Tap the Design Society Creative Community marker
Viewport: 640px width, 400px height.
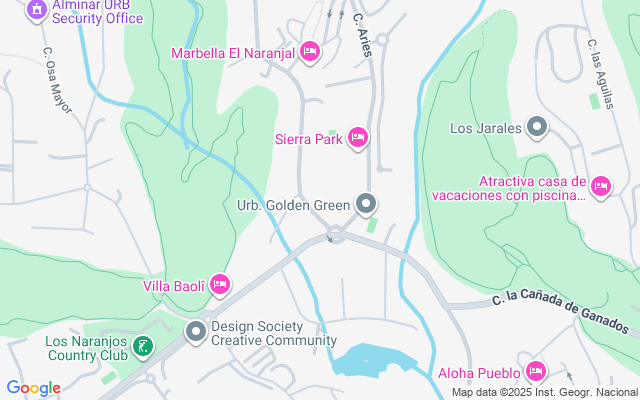pos(196,330)
